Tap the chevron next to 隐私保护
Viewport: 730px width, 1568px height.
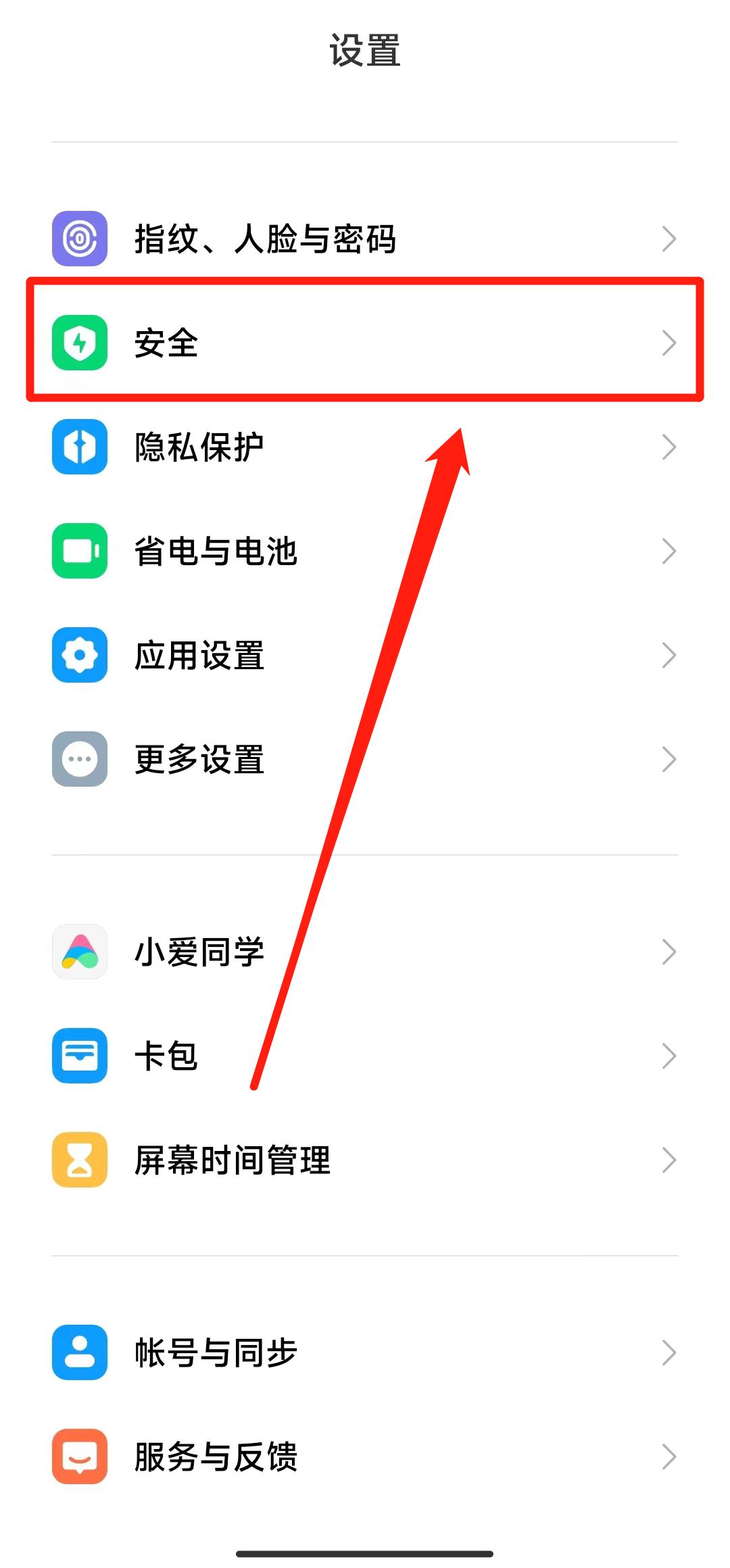pos(669,447)
